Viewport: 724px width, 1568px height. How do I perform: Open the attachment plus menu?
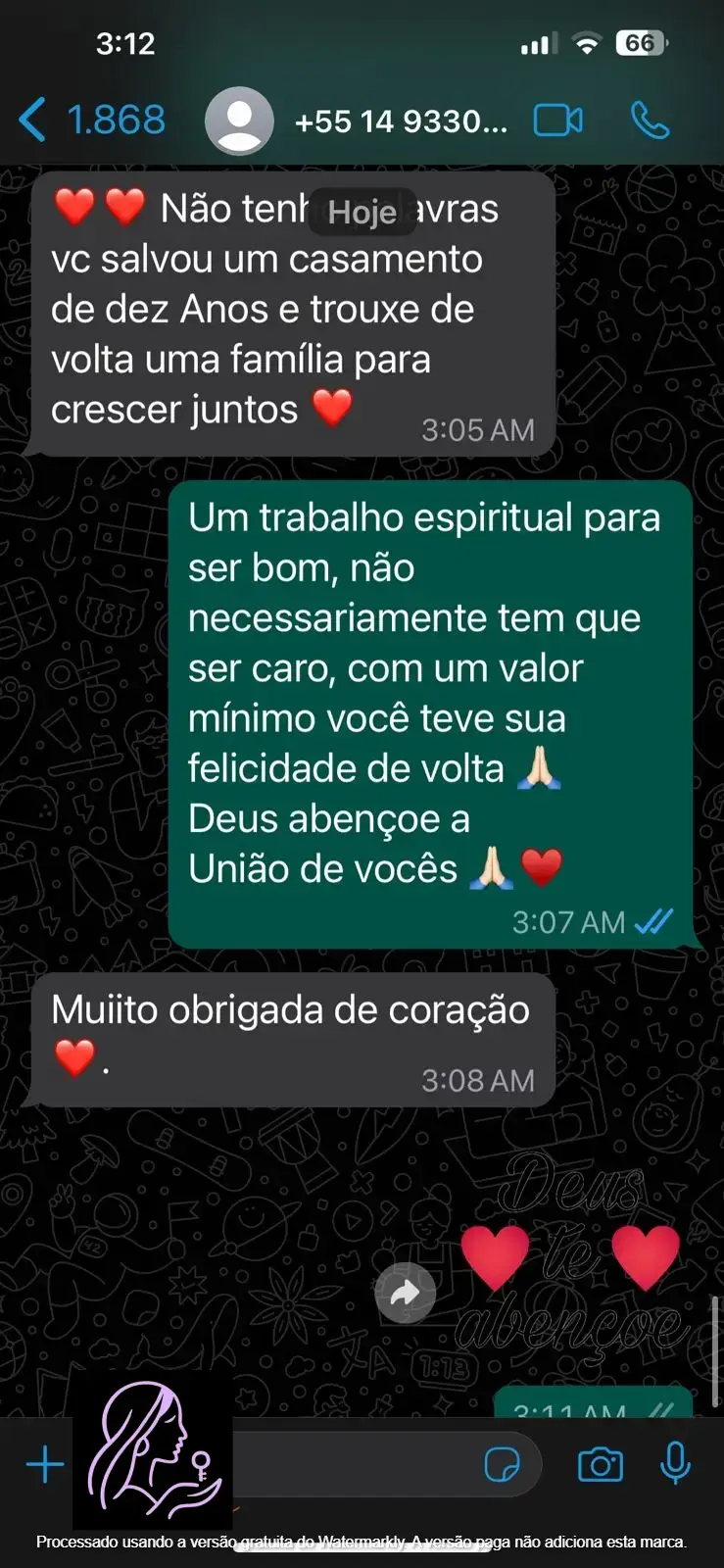45,1464
